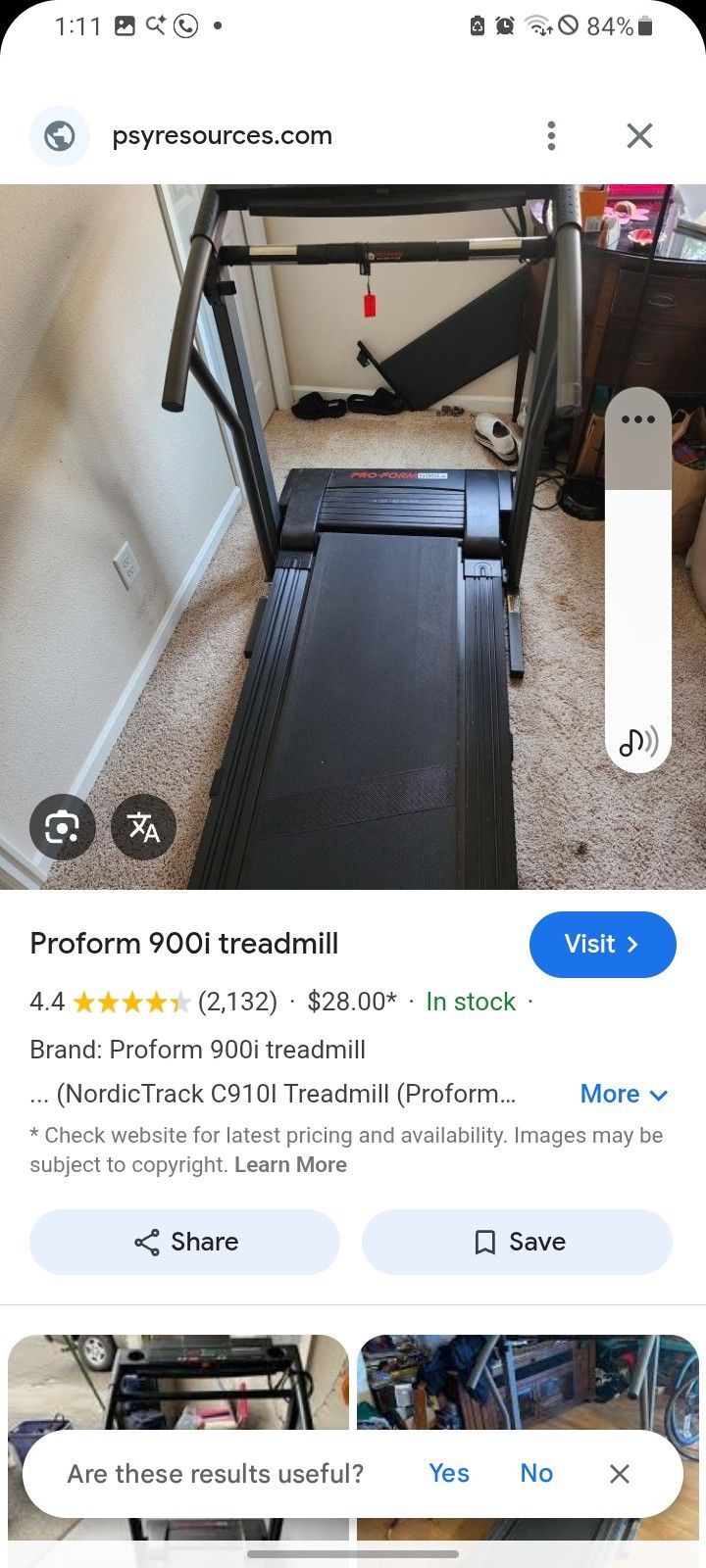This screenshot has height=1568, width=706.
Task: Dismiss the results feedback banner
Action: coord(620,1473)
